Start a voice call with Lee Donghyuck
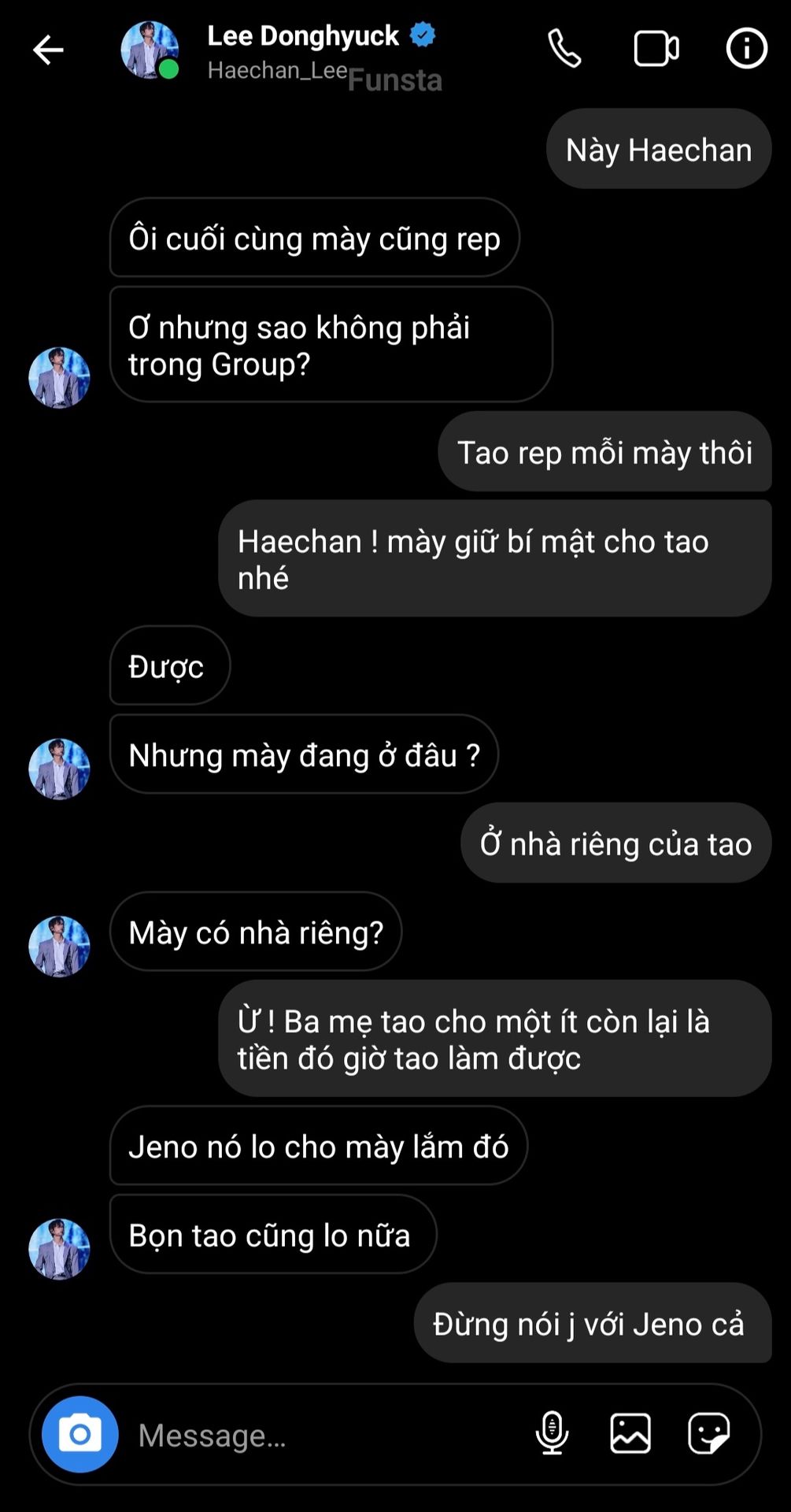791x1512 pixels. click(x=564, y=49)
